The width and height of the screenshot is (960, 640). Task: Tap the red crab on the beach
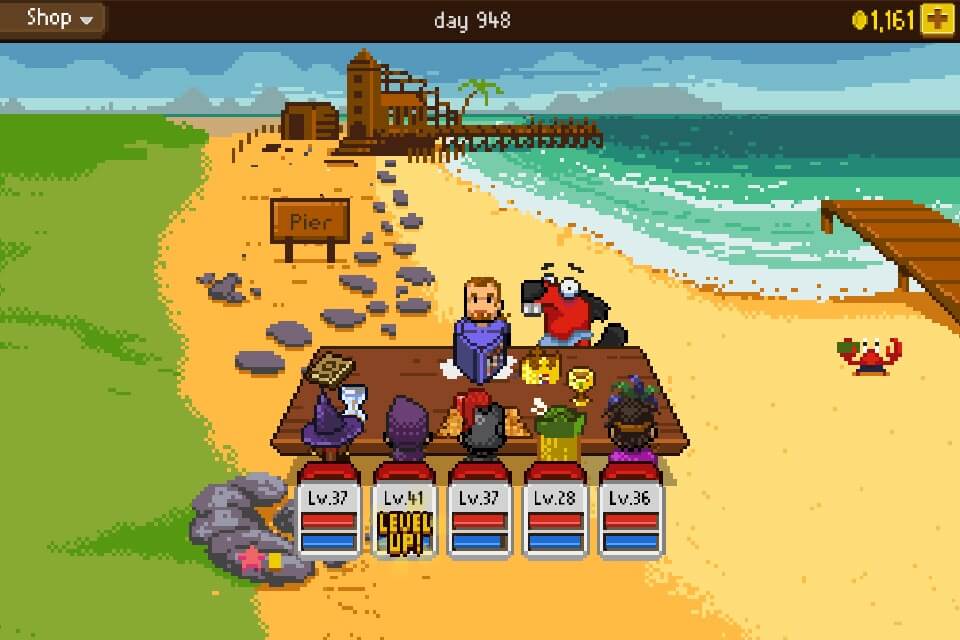click(869, 355)
